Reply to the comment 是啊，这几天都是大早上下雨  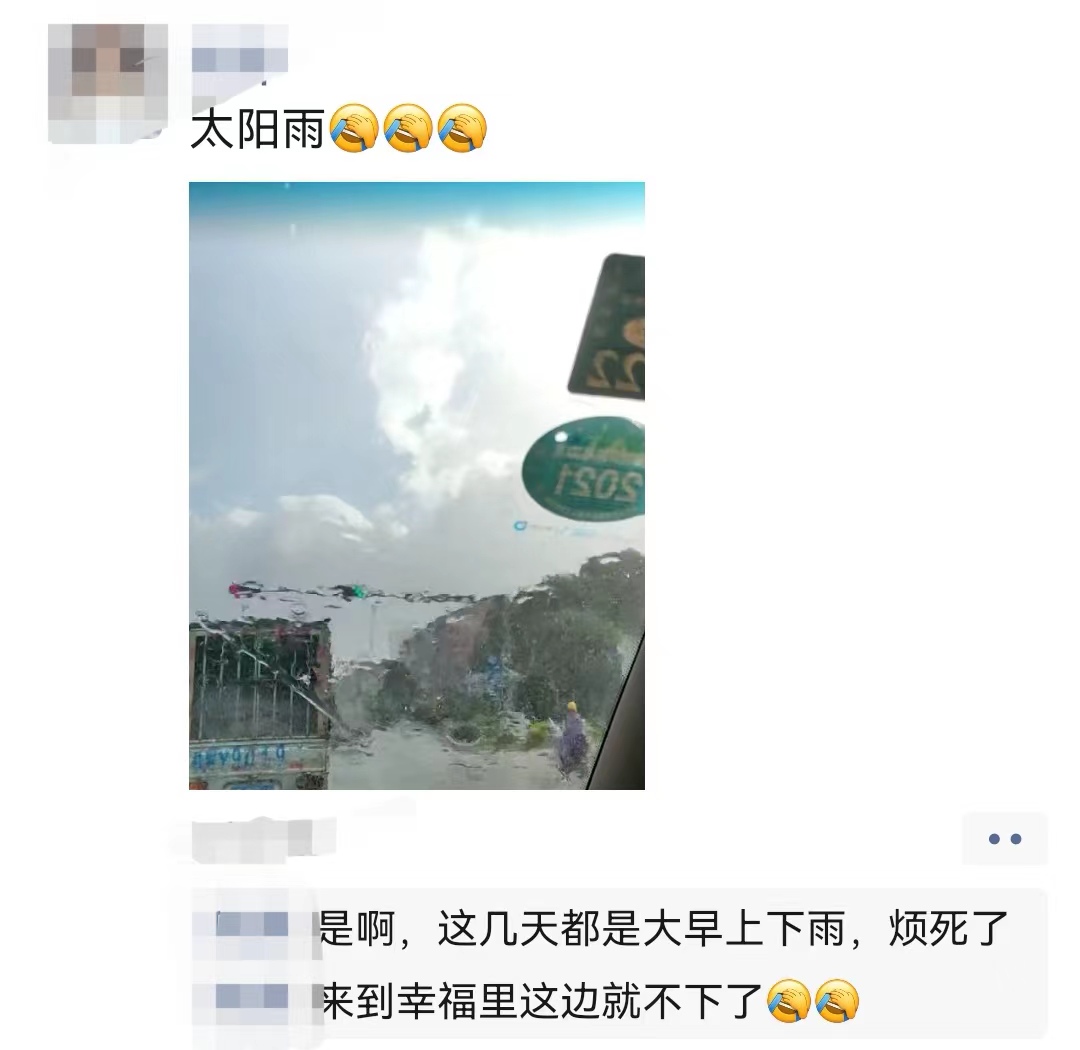click(660, 932)
